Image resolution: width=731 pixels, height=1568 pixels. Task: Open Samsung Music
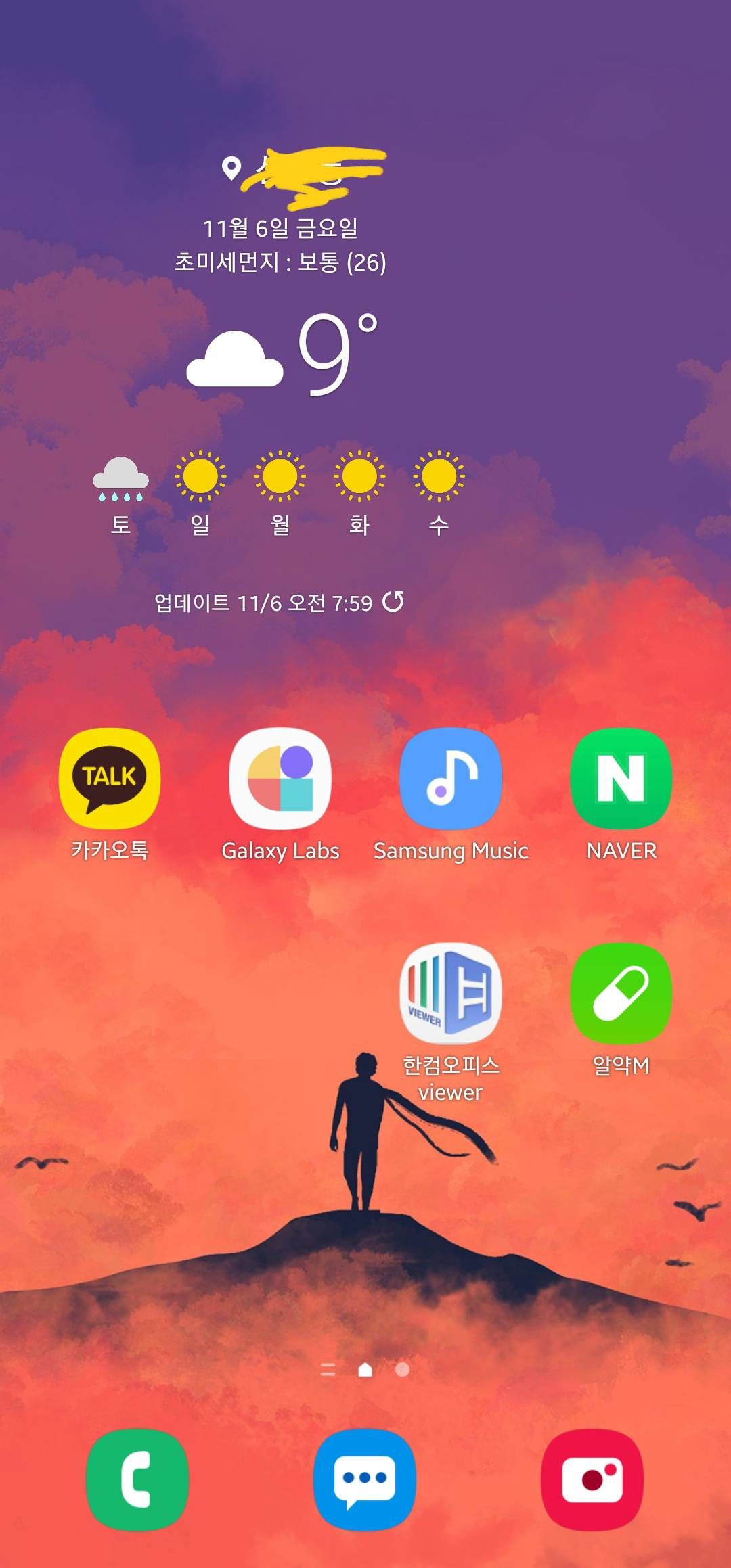click(451, 779)
